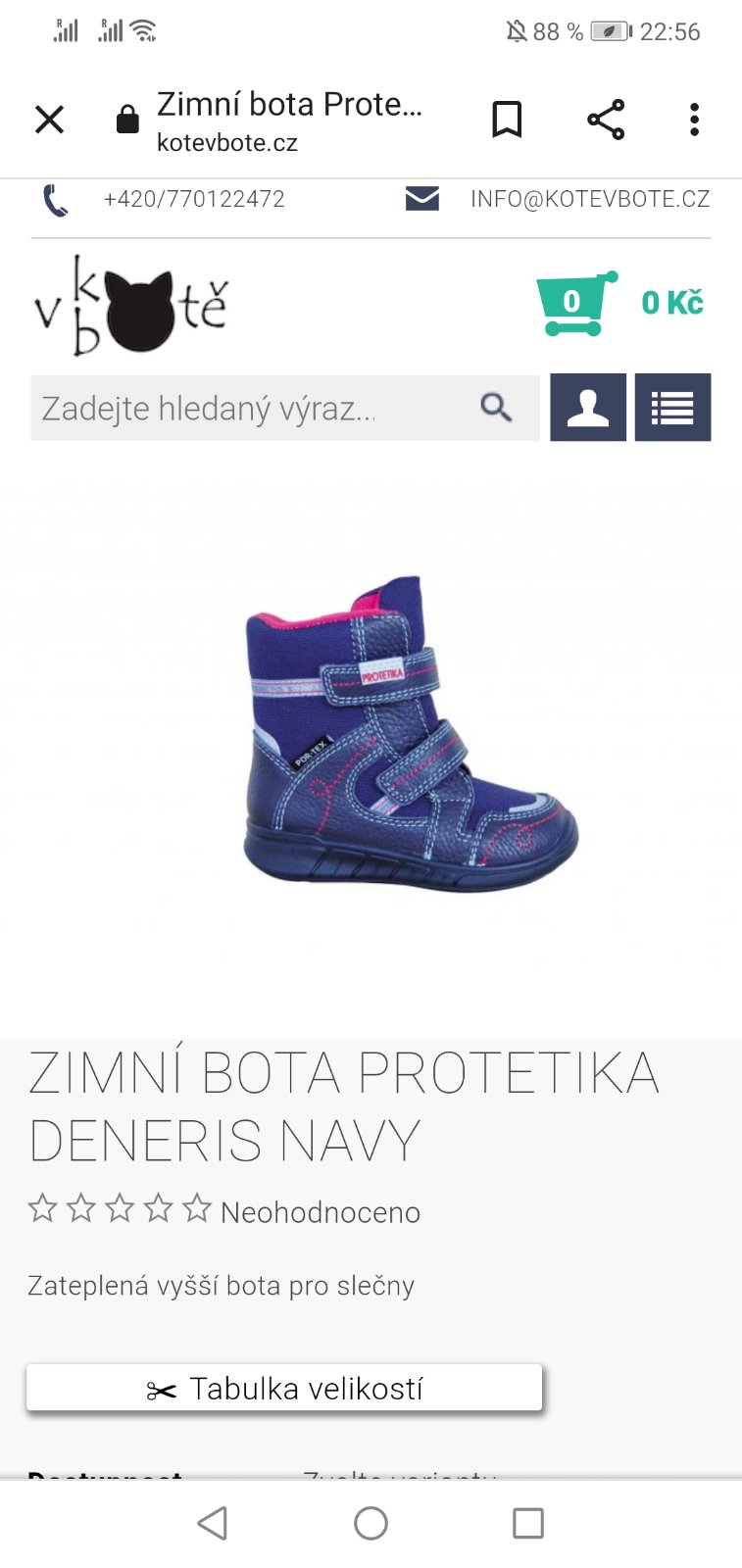Show recent apps
Image resolution: width=742 pixels, height=1568 pixels.
click(x=527, y=1523)
